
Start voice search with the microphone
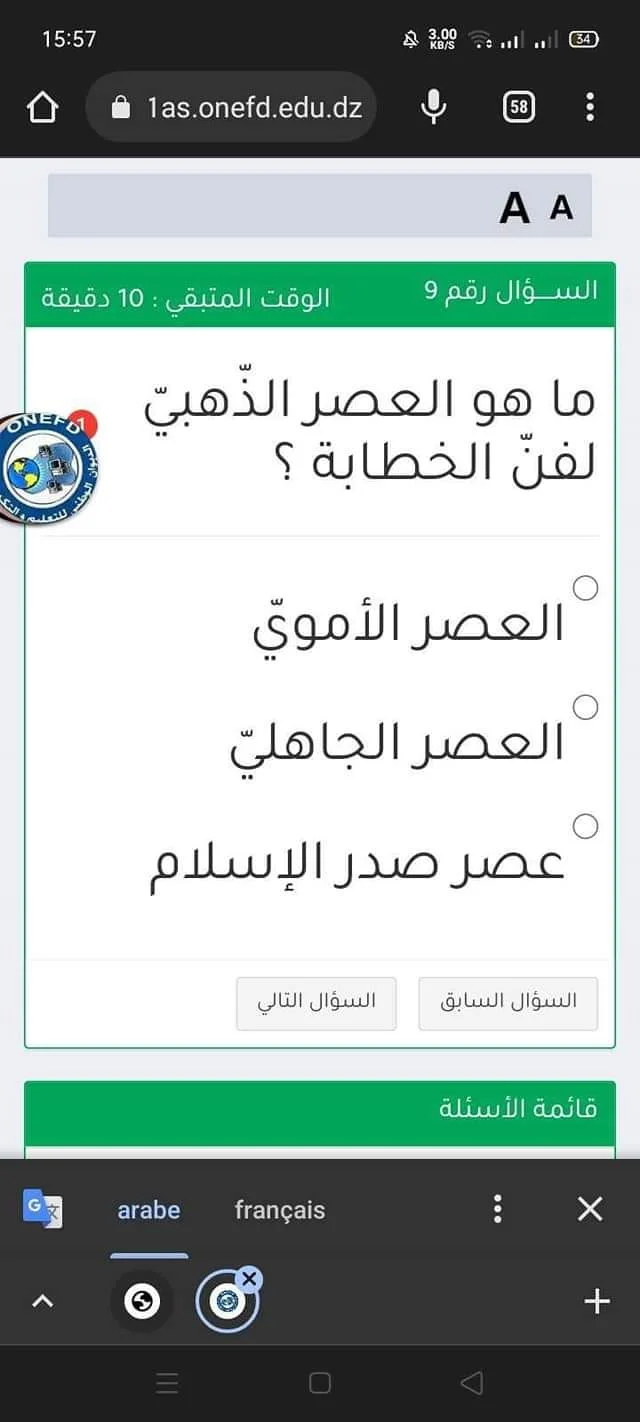[434, 107]
